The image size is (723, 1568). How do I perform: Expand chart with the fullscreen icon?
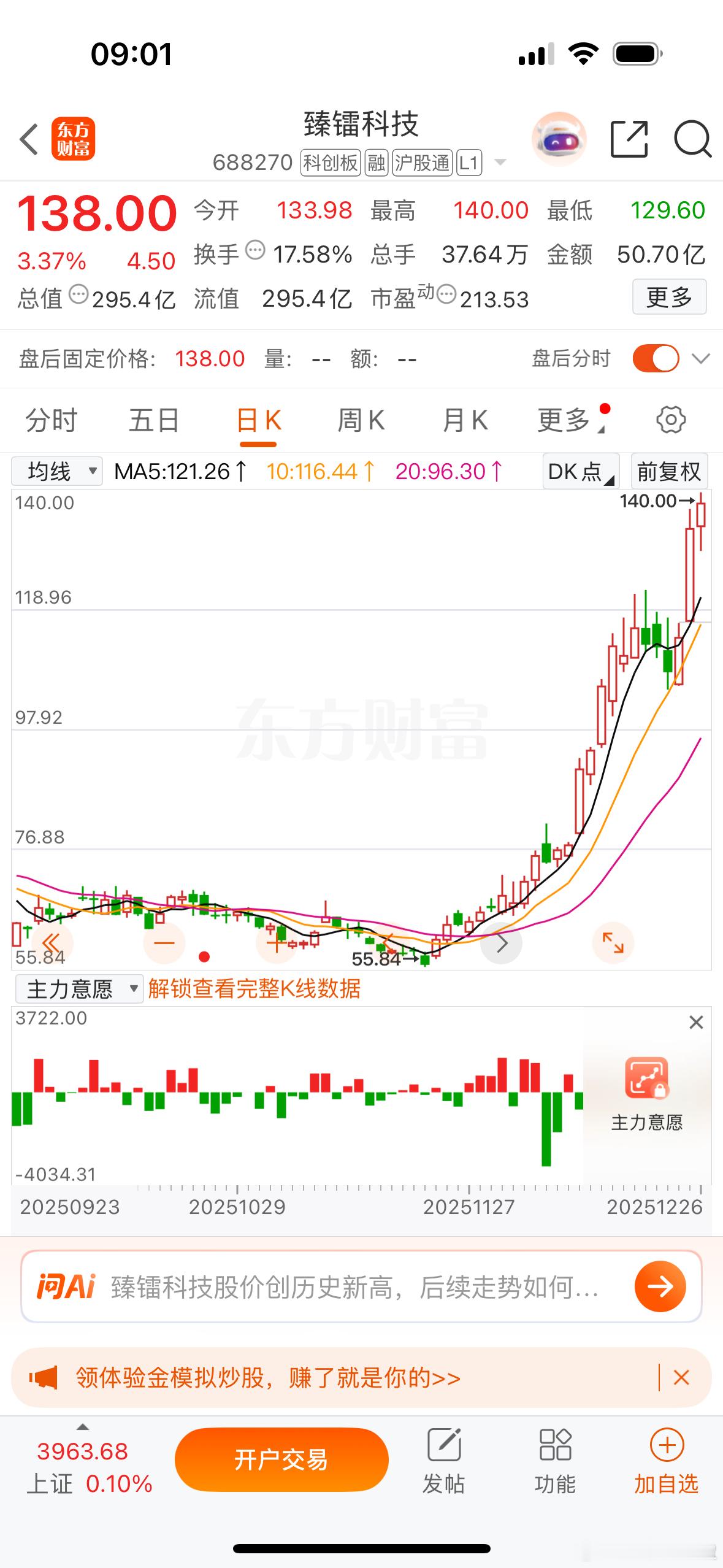613,943
